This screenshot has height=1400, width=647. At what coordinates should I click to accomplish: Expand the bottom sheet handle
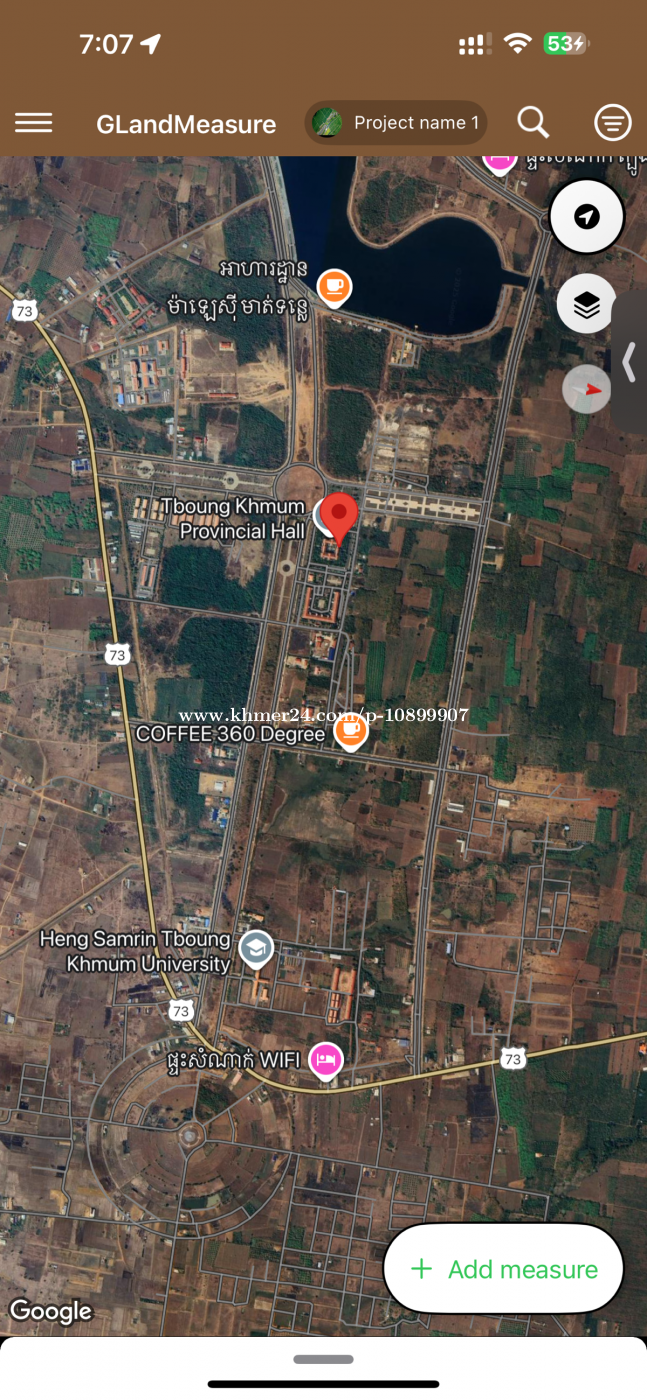point(323,1359)
